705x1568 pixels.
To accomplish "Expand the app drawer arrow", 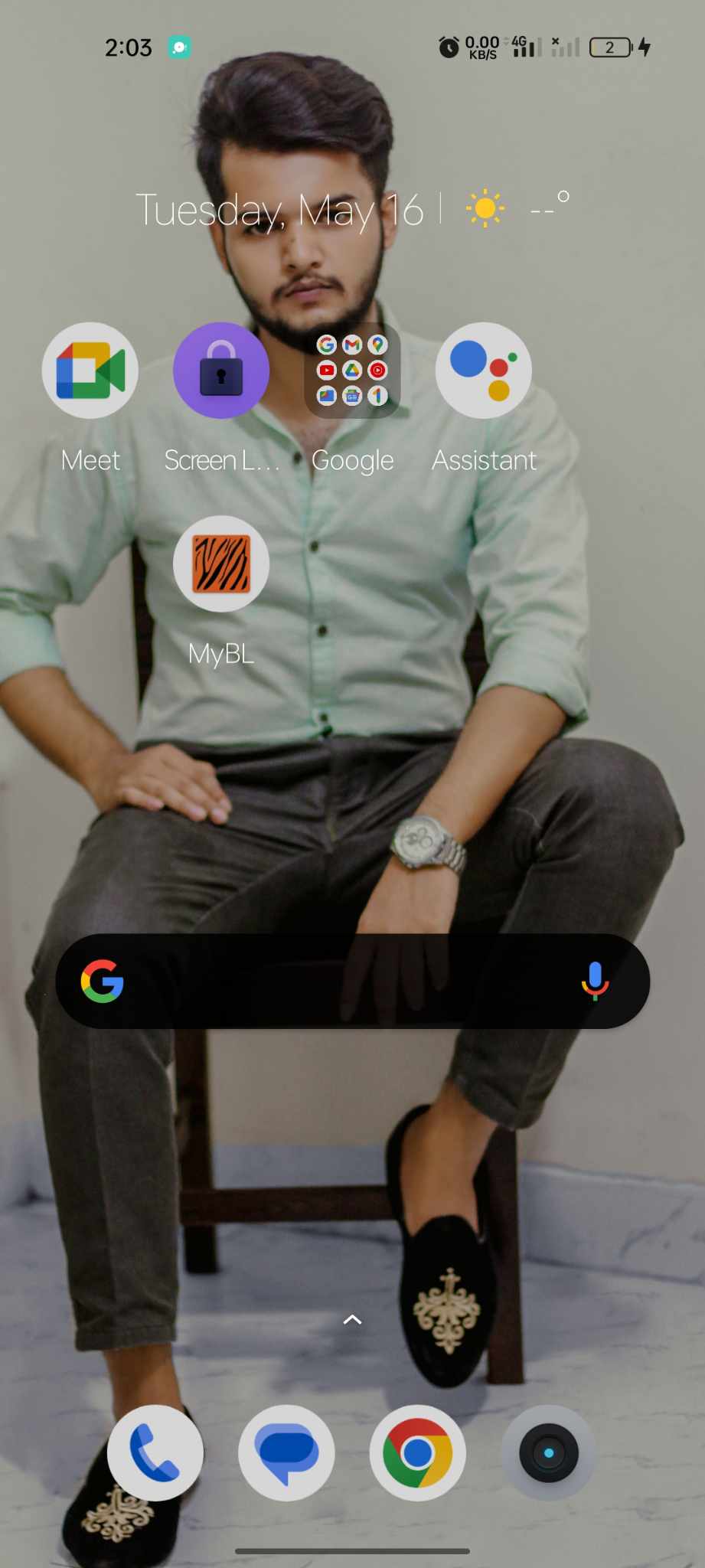I will [x=352, y=1320].
